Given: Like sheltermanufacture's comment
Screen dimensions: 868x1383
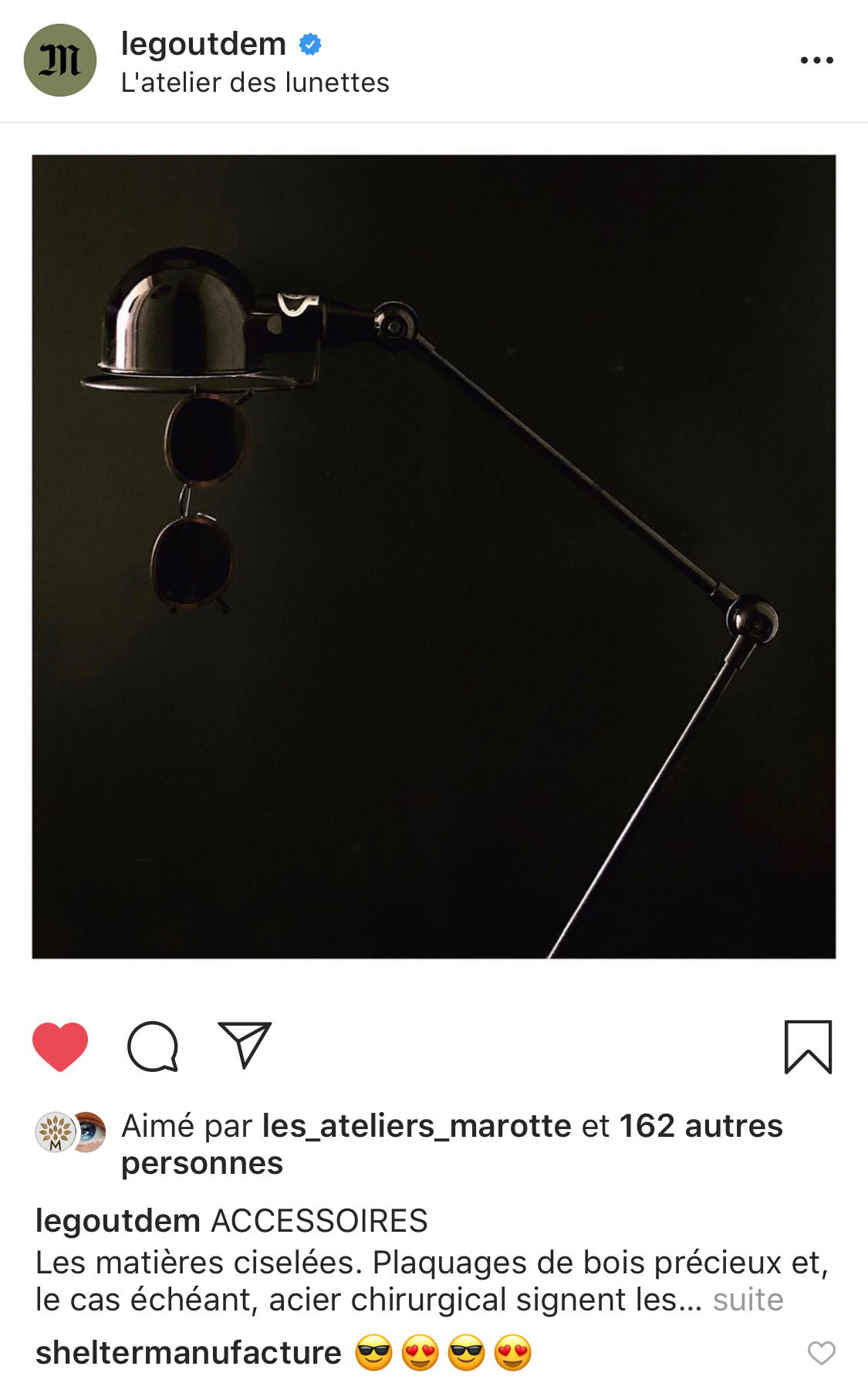Looking at the screenshot, I should click(x=821, y=1353).
